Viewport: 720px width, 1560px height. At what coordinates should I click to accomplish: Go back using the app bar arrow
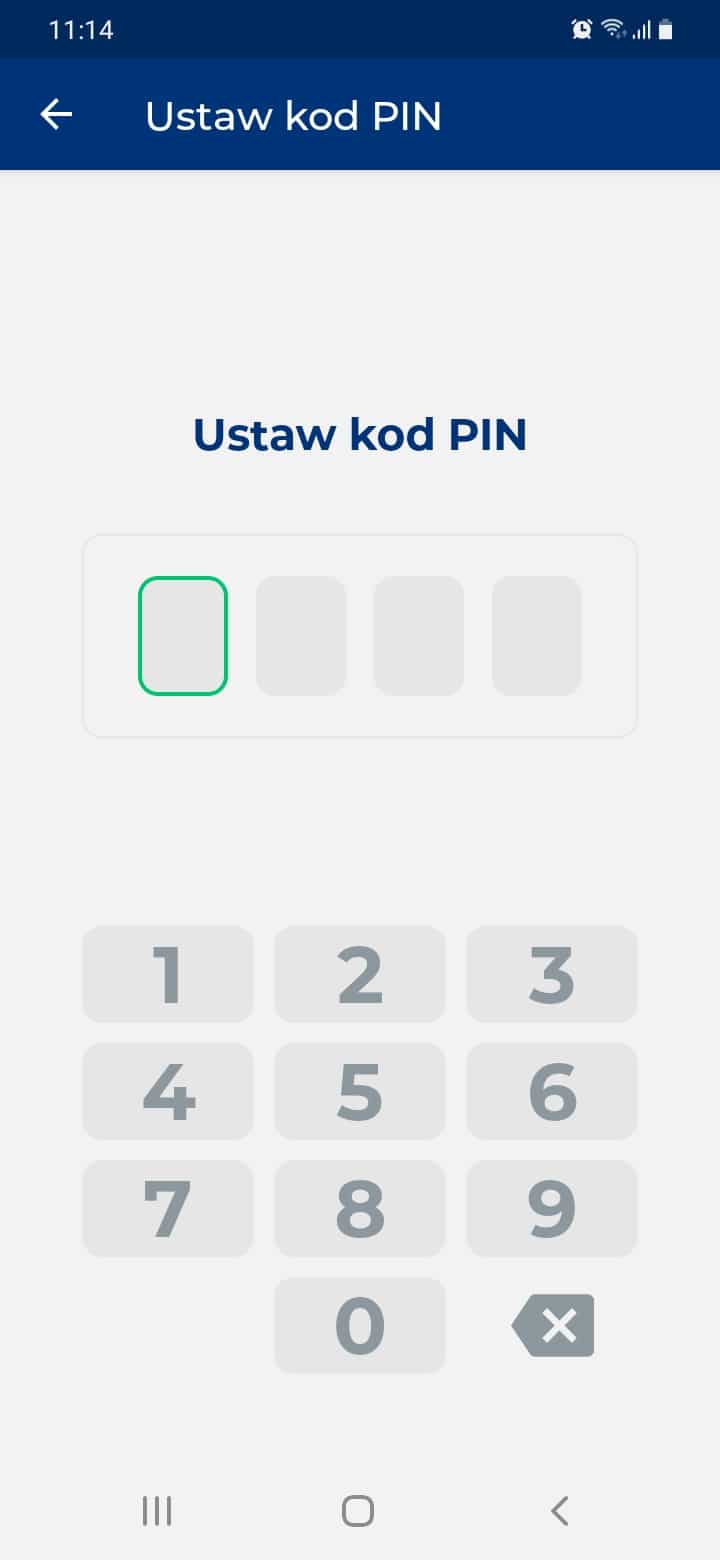(x=56, y=115)
